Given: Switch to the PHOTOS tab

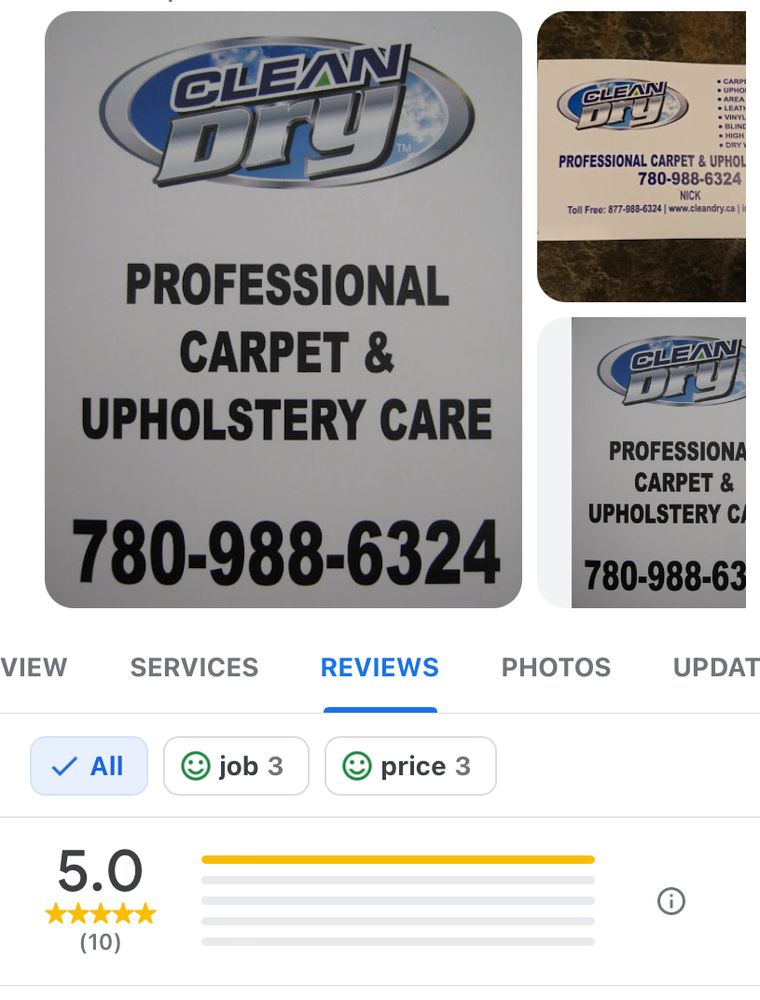Looking at the screenshot, I should point(557,667).
